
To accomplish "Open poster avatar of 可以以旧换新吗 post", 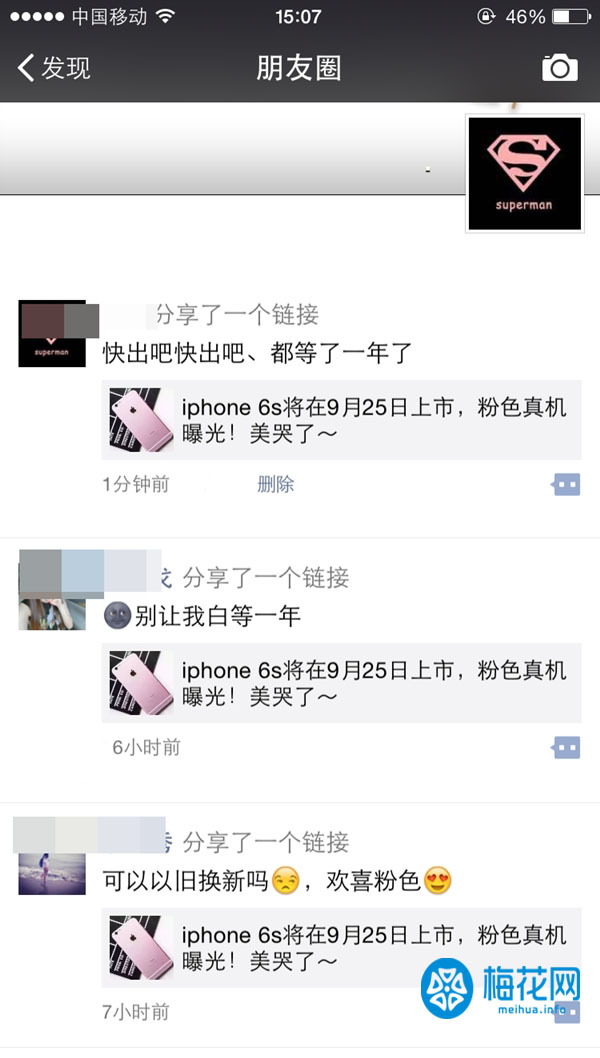I will tap(52, 861).
